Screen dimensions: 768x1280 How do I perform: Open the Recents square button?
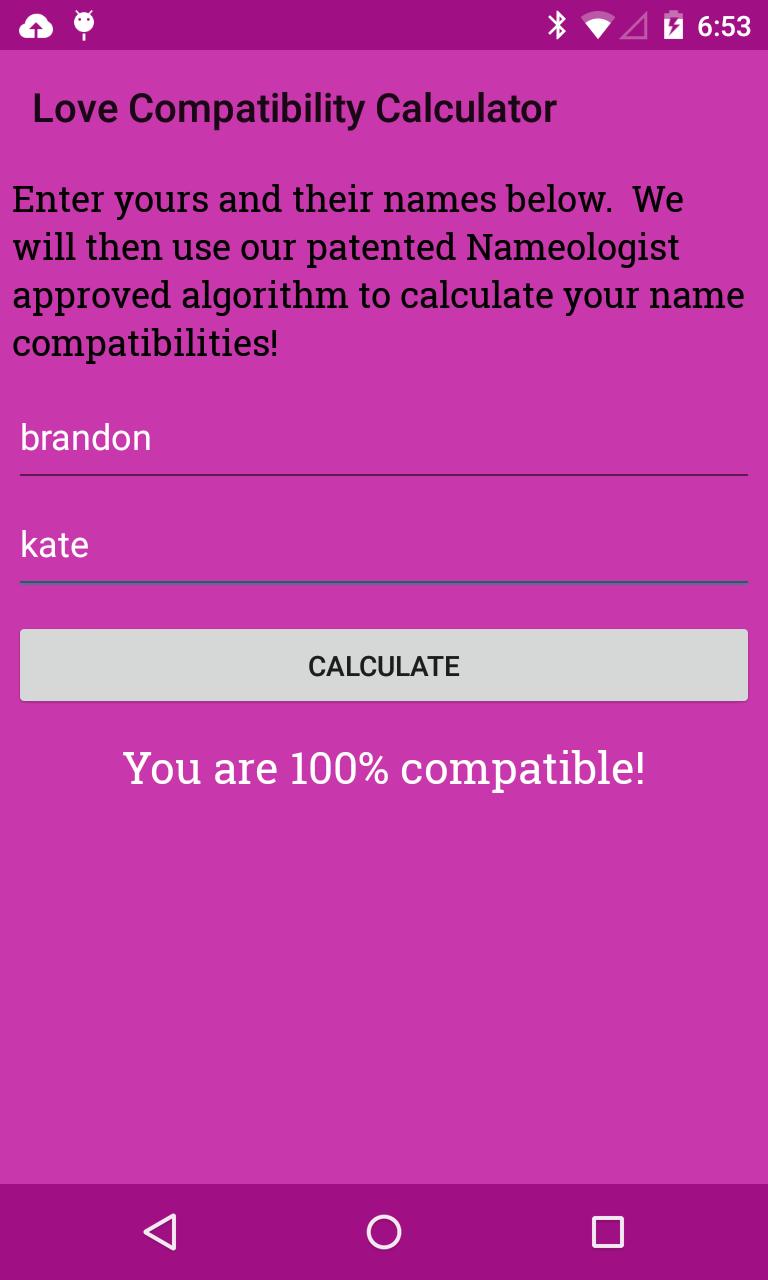pyautogui.click(x=608, y=1232)
